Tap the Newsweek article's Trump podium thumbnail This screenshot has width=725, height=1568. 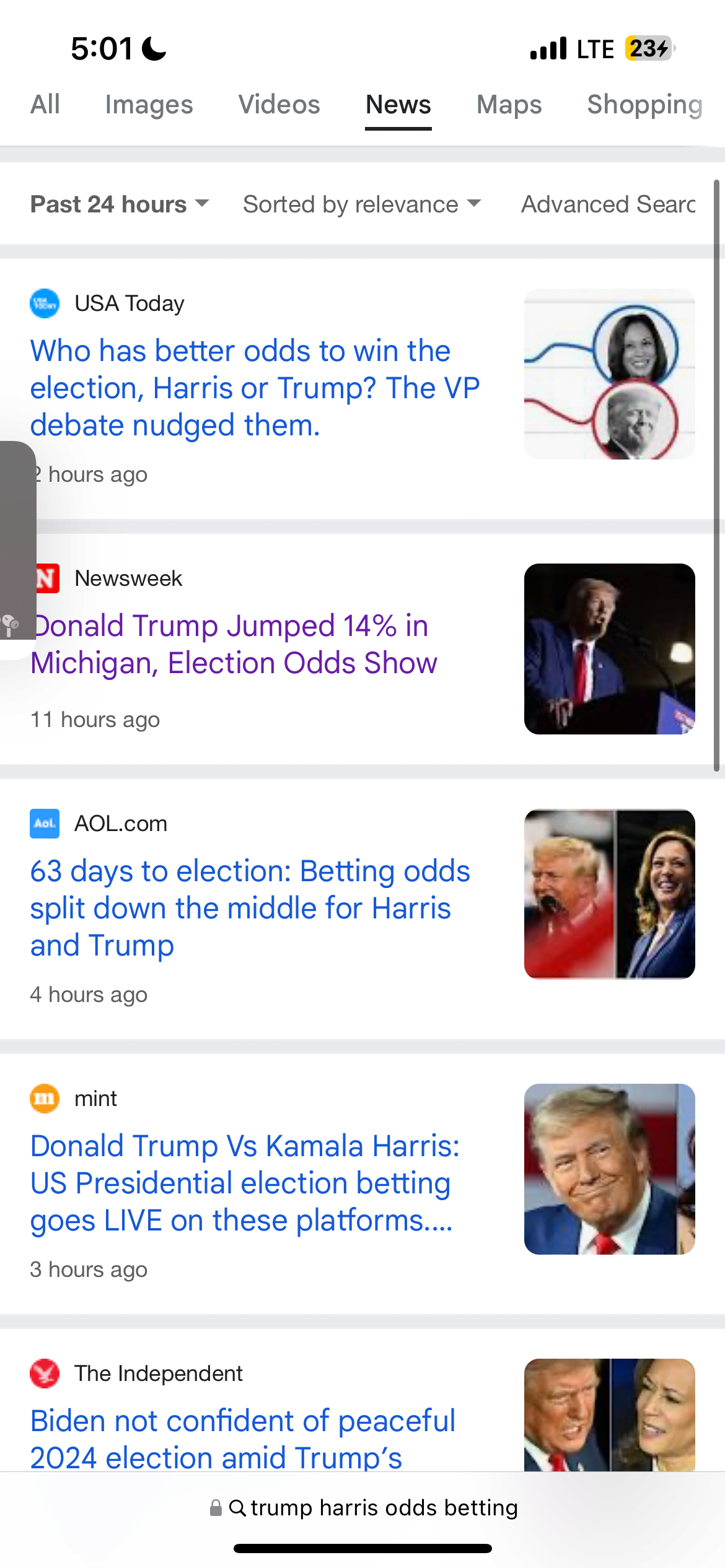point(609,649)
